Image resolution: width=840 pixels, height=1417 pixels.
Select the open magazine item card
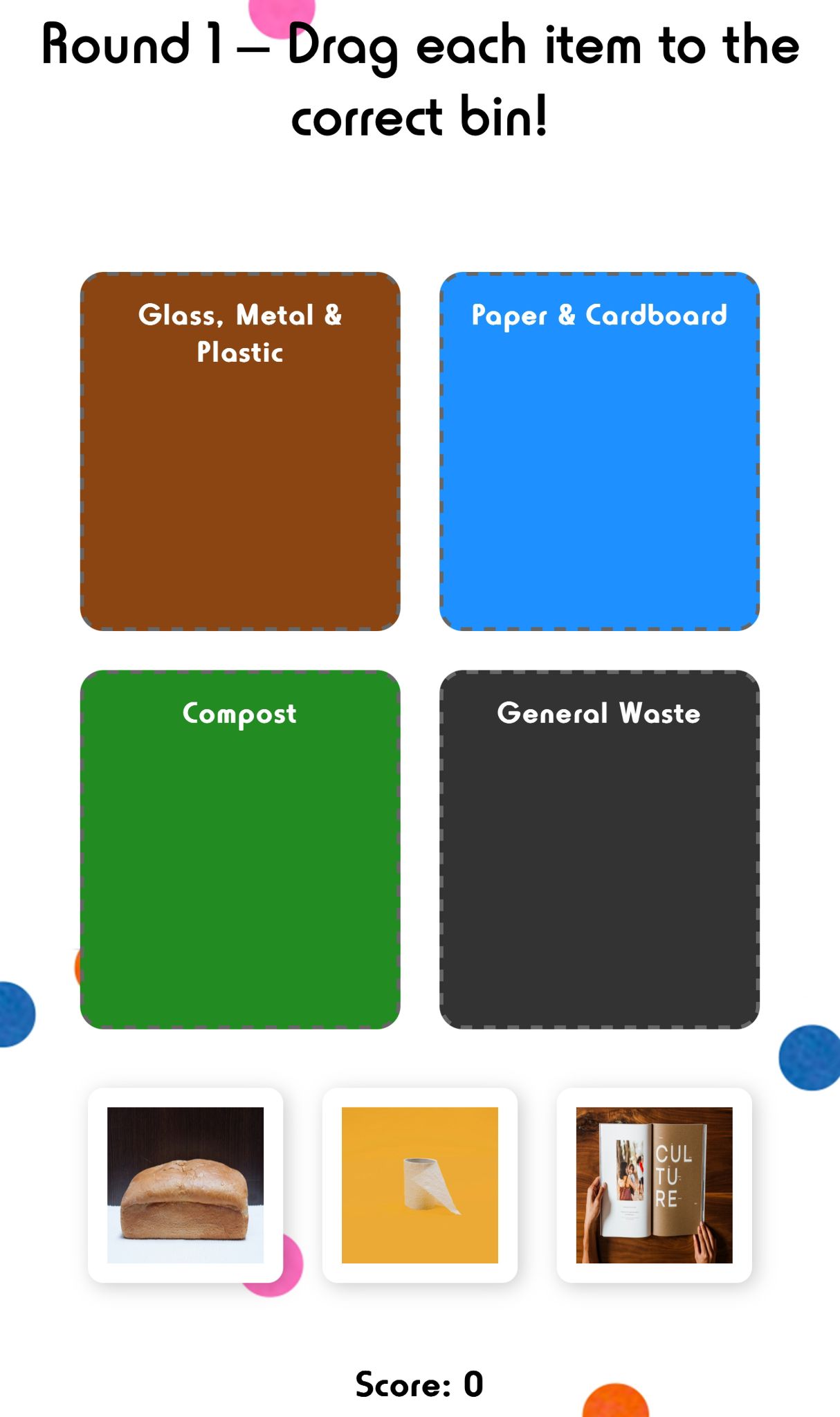pyautogui.click(x=654, y=1183)
